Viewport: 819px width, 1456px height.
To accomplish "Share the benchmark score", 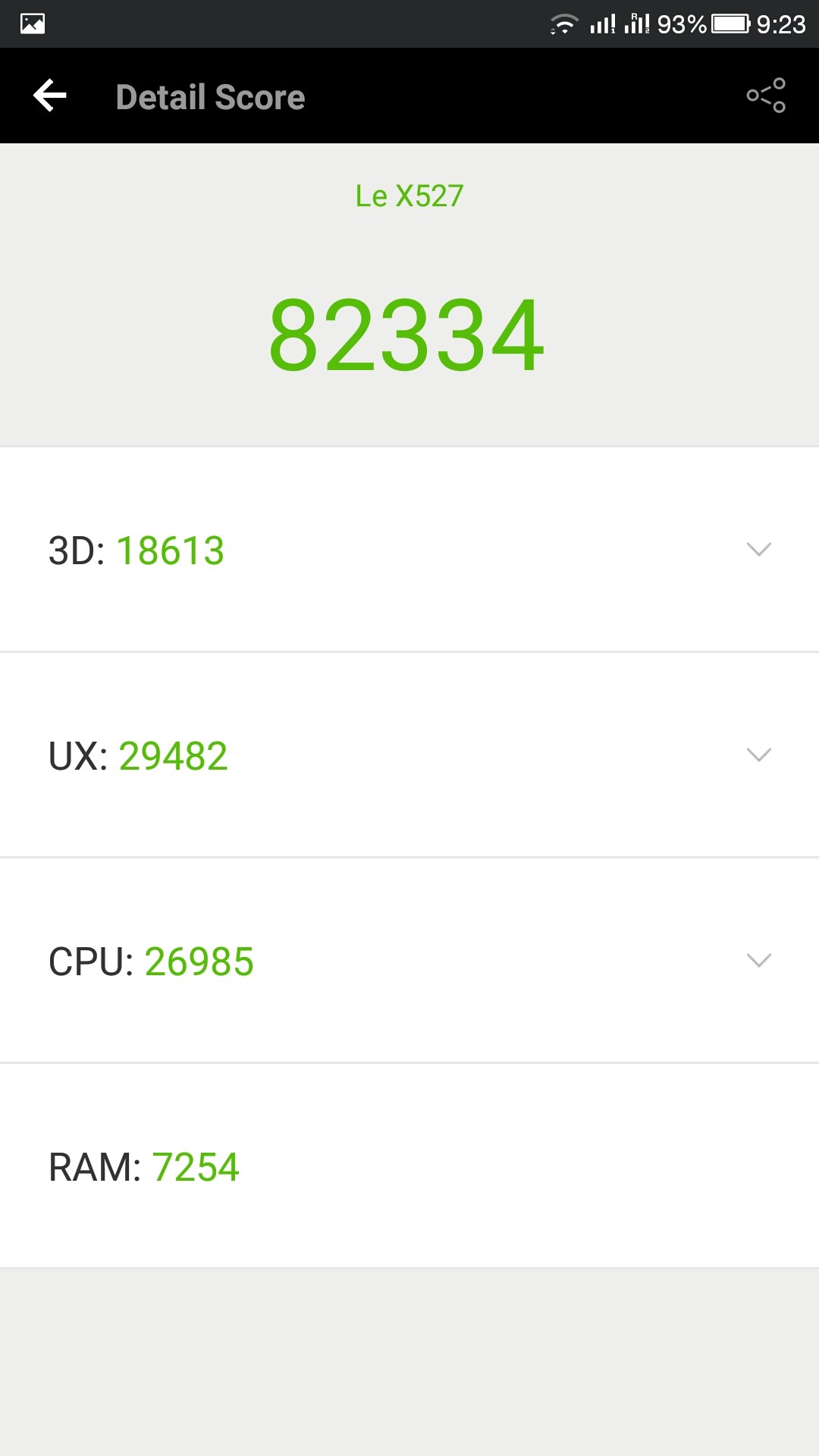I will coord(766,96).
